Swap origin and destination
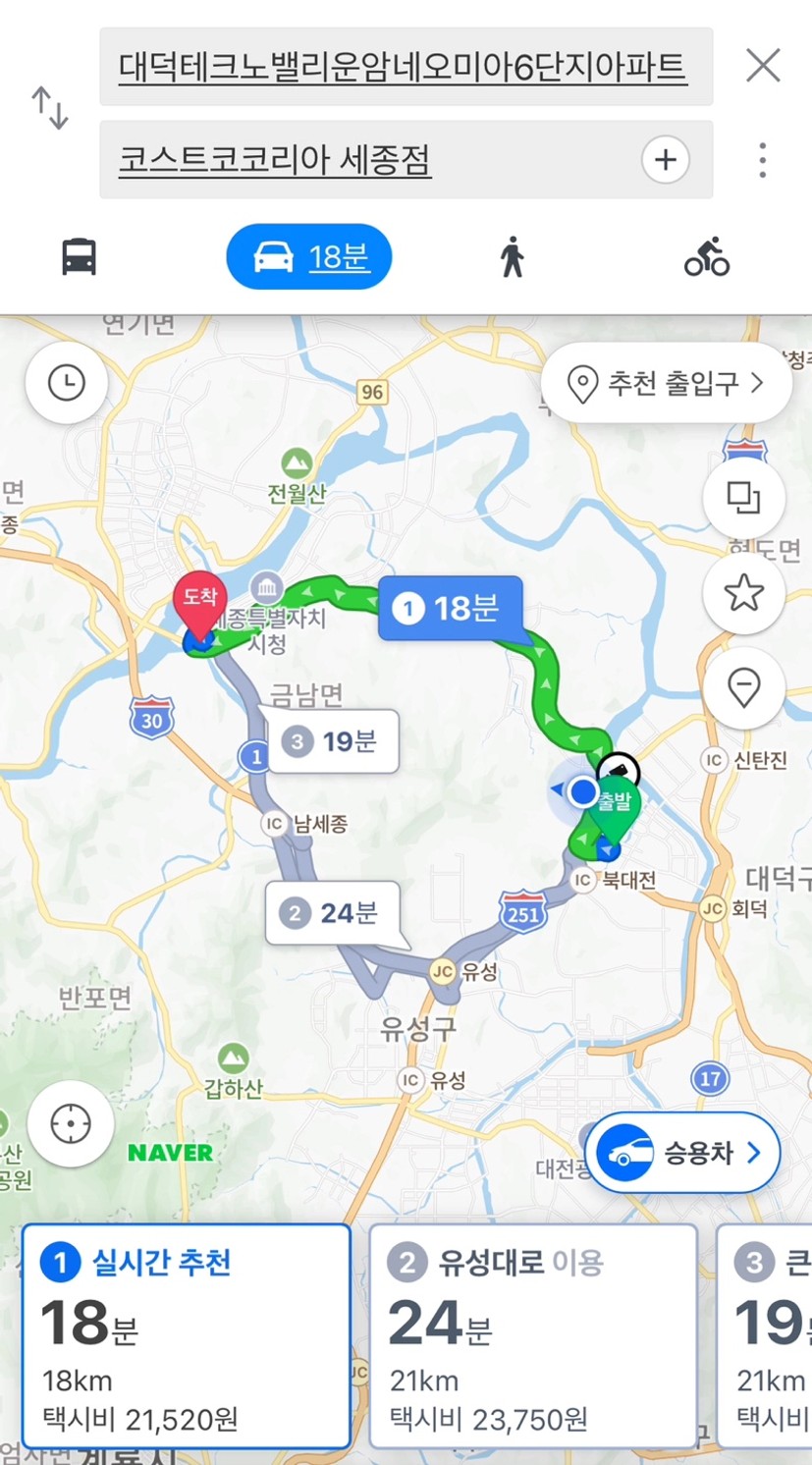 click(49, 108)
